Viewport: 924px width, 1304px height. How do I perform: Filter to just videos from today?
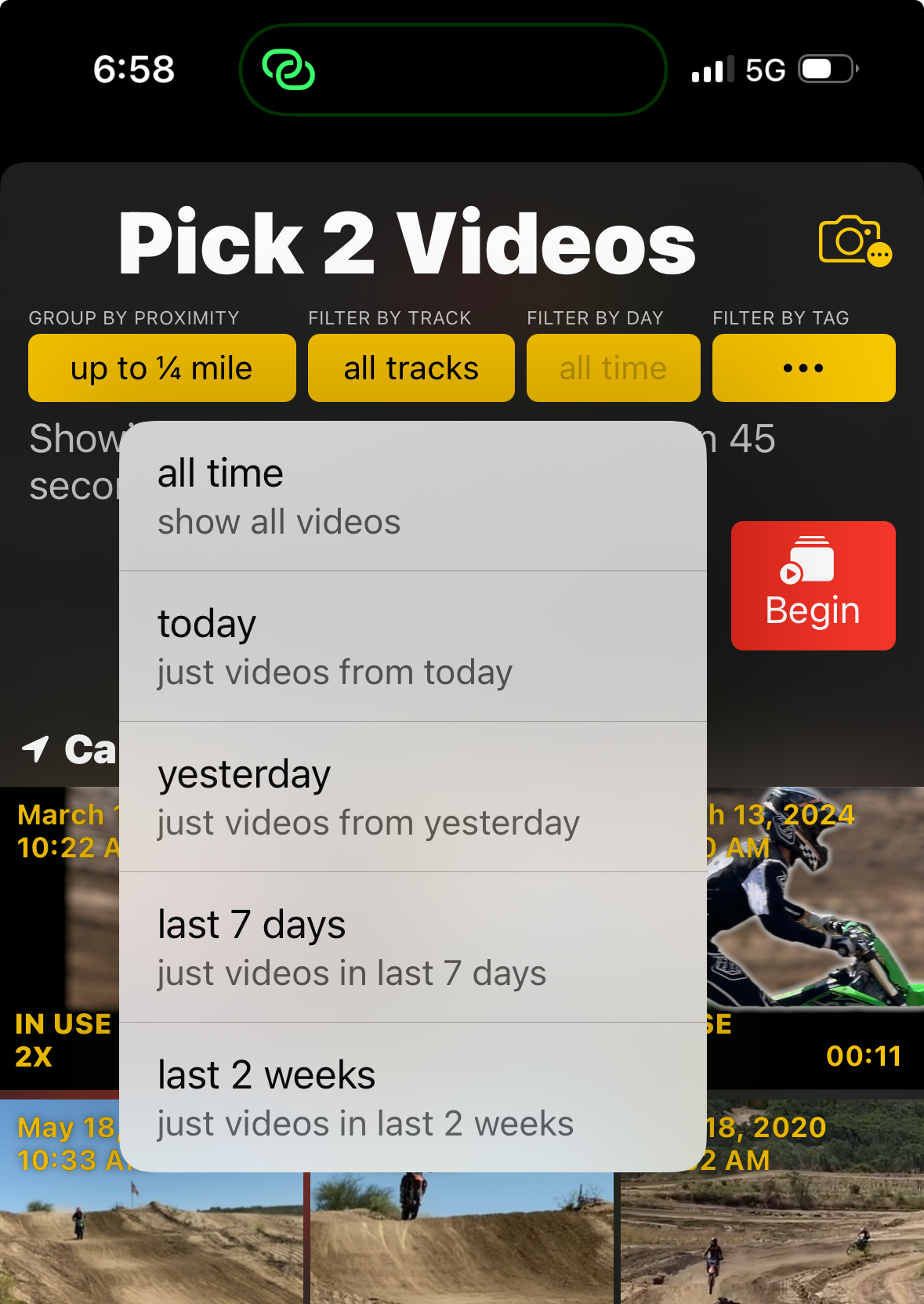coord(413,647)
